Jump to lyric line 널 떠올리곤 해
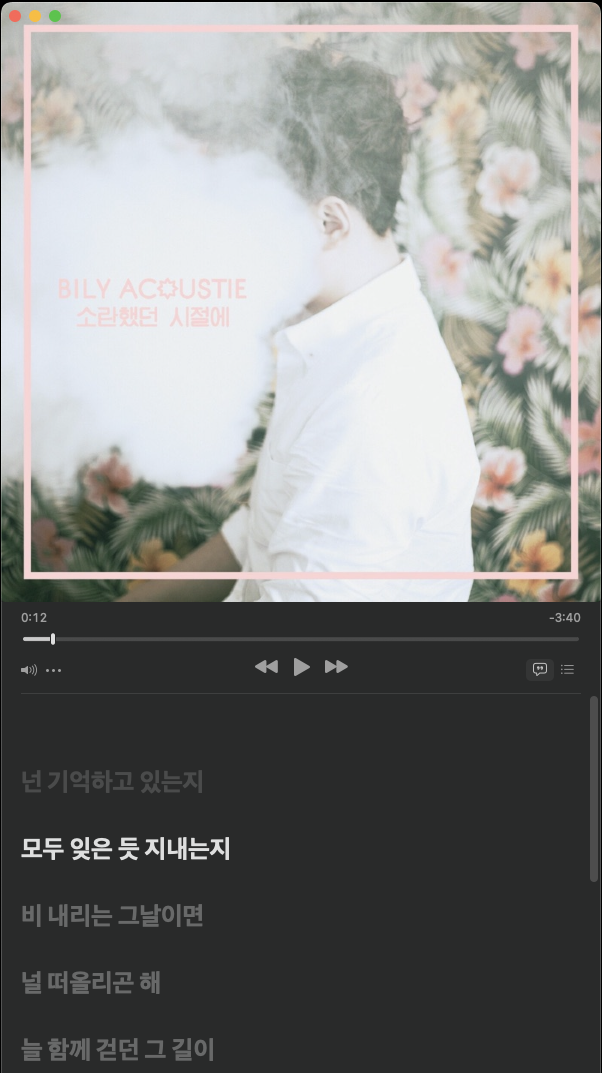 click(91, 983)
